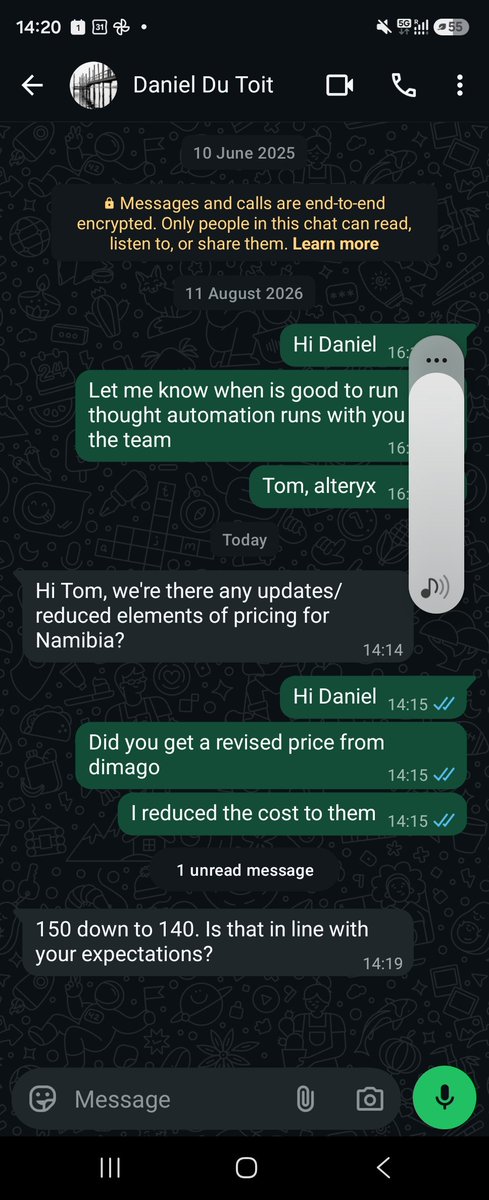Tap the system back button
Screen dimensions: 489x1200
coord(382,1167)
